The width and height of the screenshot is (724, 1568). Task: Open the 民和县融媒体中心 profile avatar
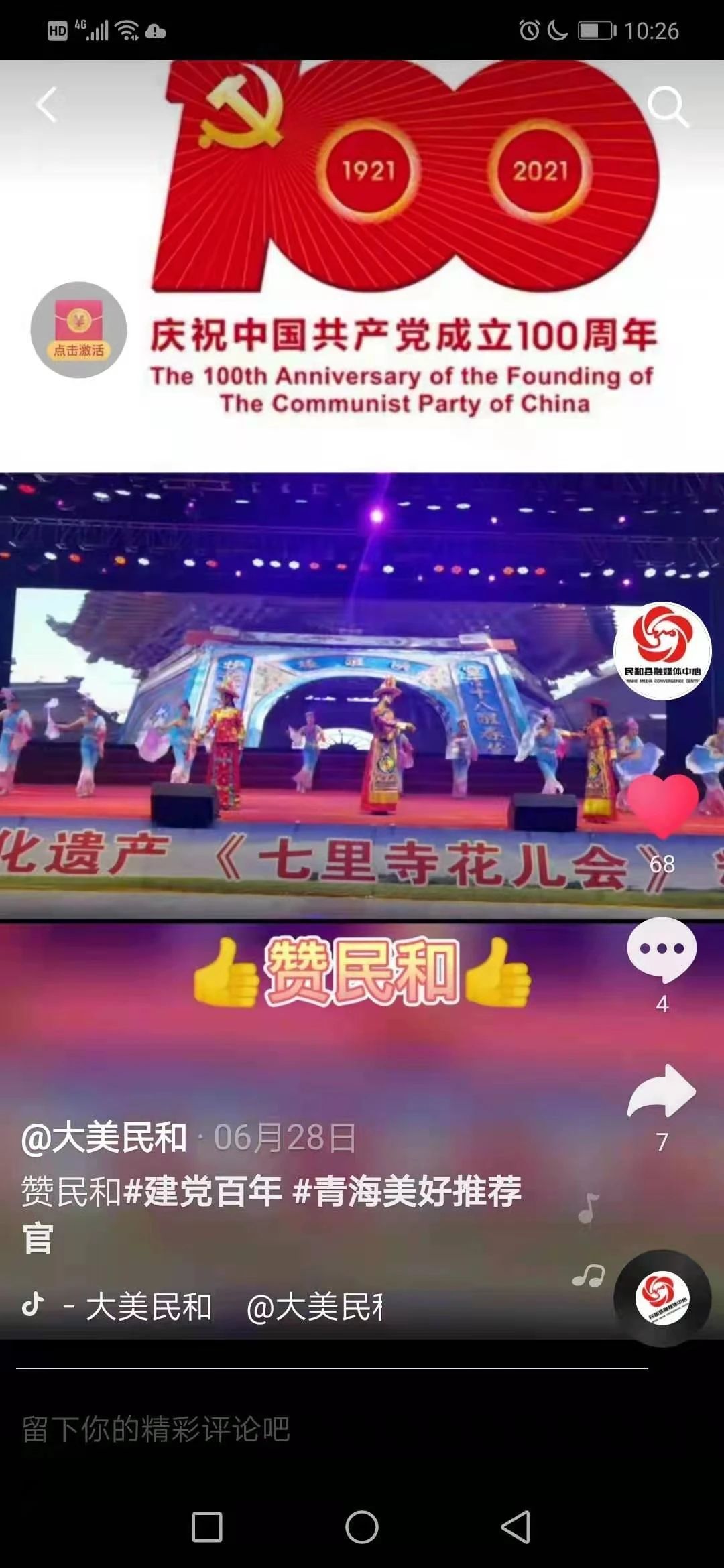tap(662, 651)
